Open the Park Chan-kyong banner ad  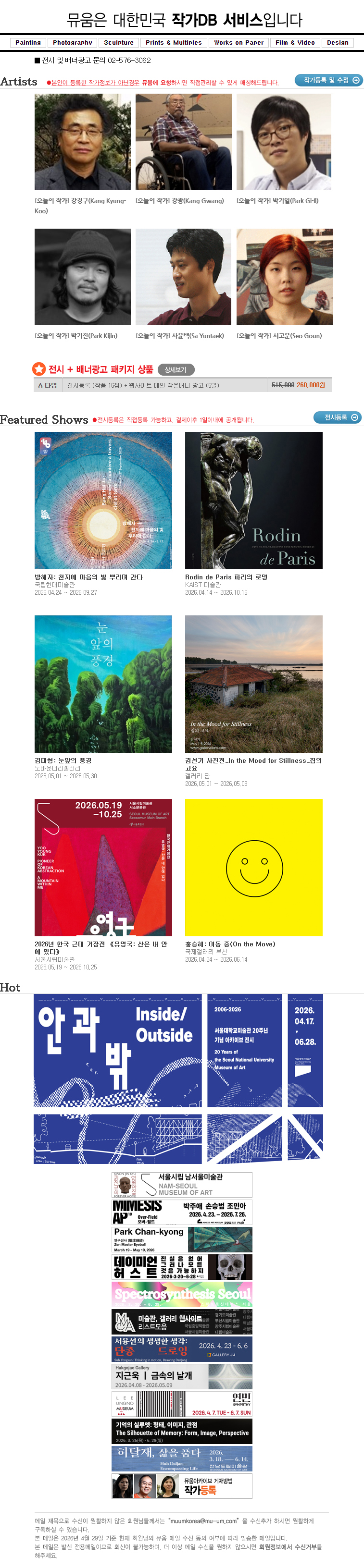182,1239
